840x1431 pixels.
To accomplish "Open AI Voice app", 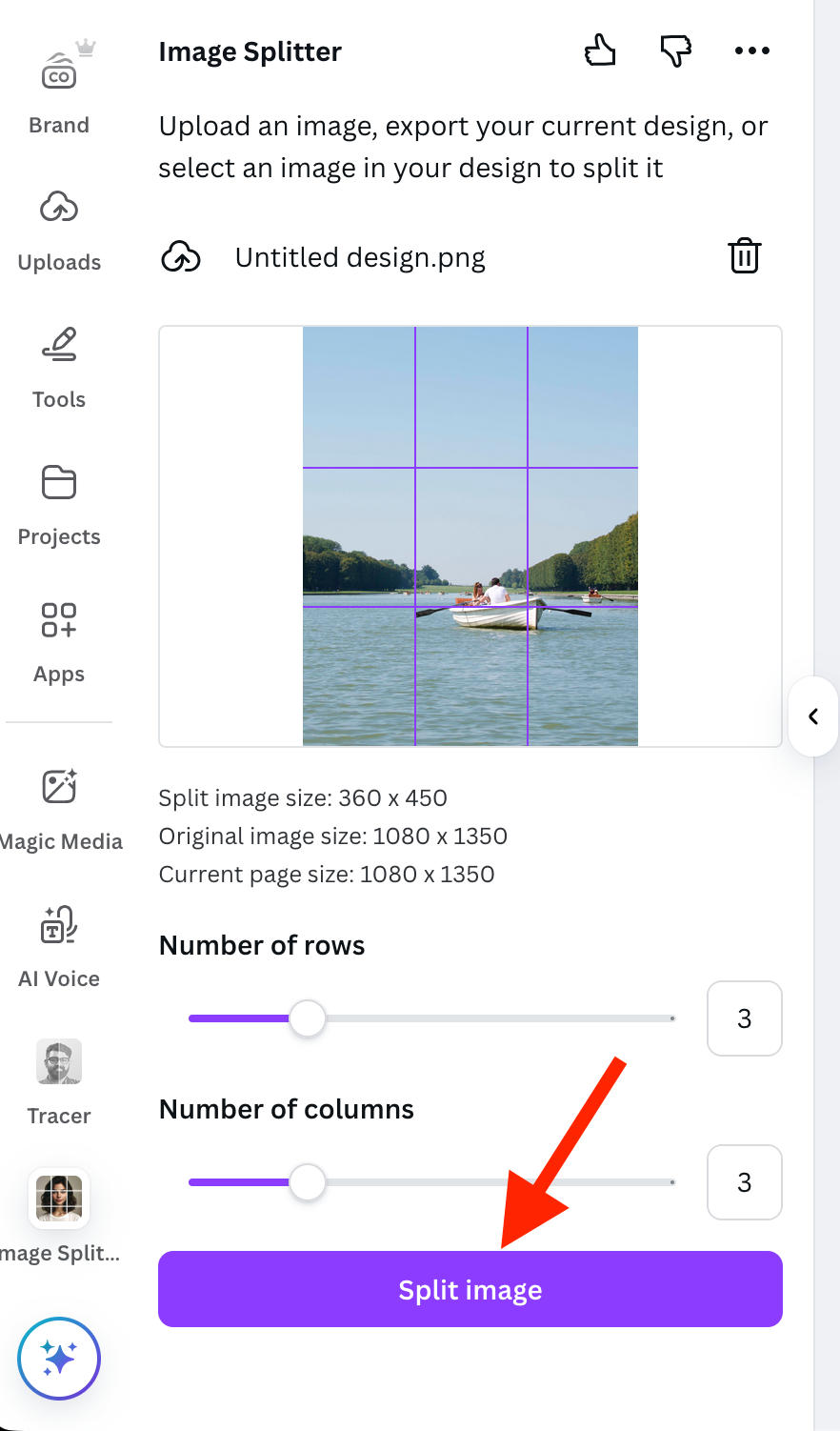I will click(59, 945).
